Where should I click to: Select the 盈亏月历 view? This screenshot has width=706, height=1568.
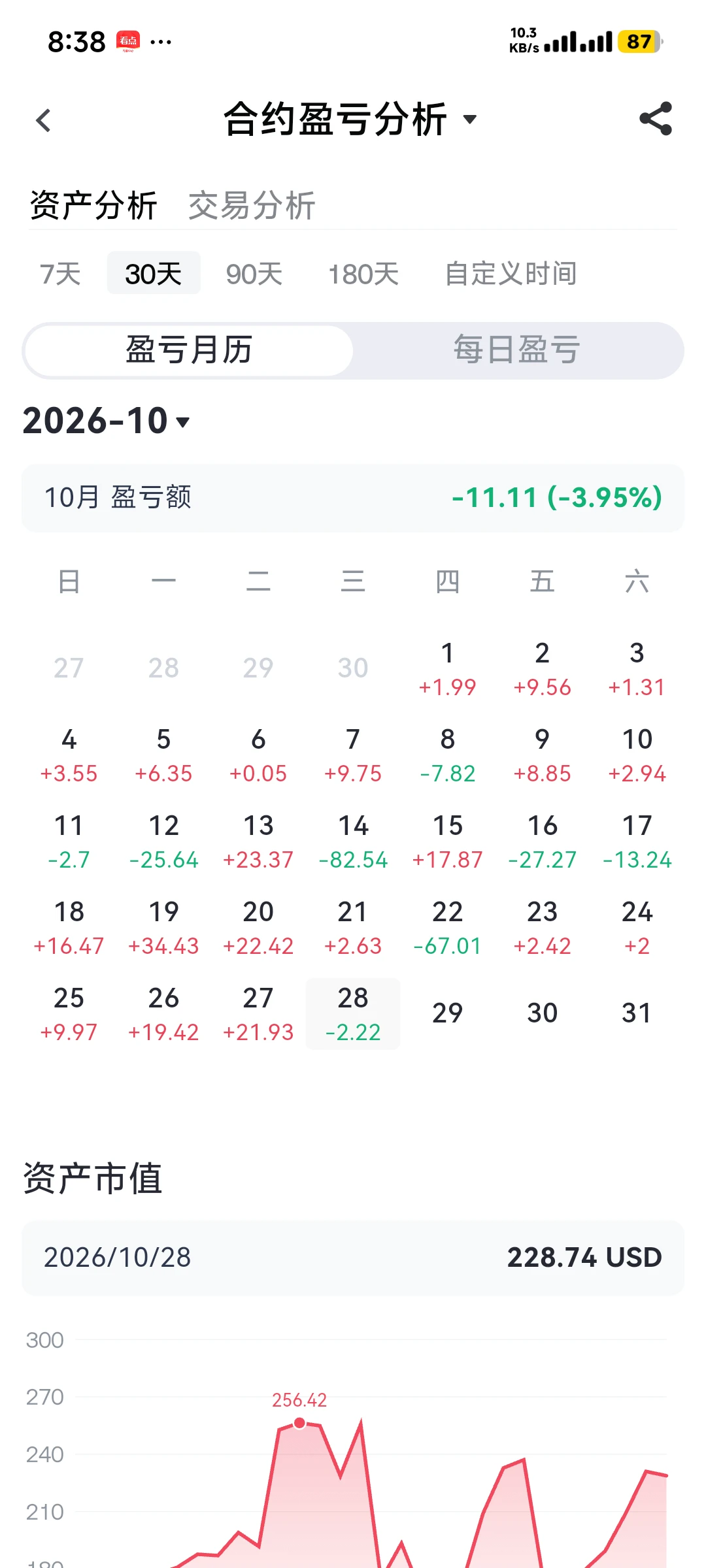(x=189, y=350)
